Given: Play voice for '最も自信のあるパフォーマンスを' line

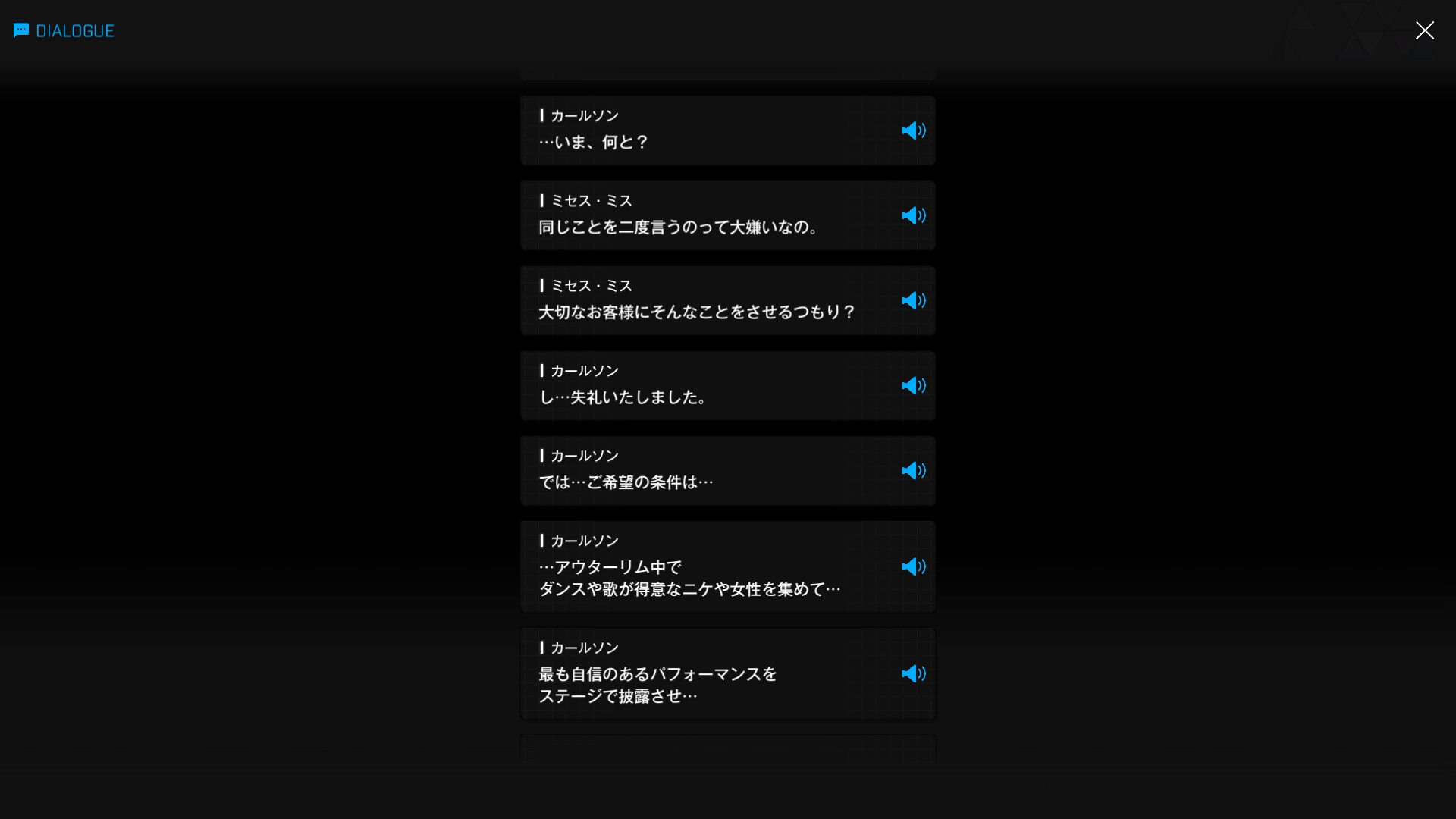Looking at the screenshot, I should click(x=913, y=673).
